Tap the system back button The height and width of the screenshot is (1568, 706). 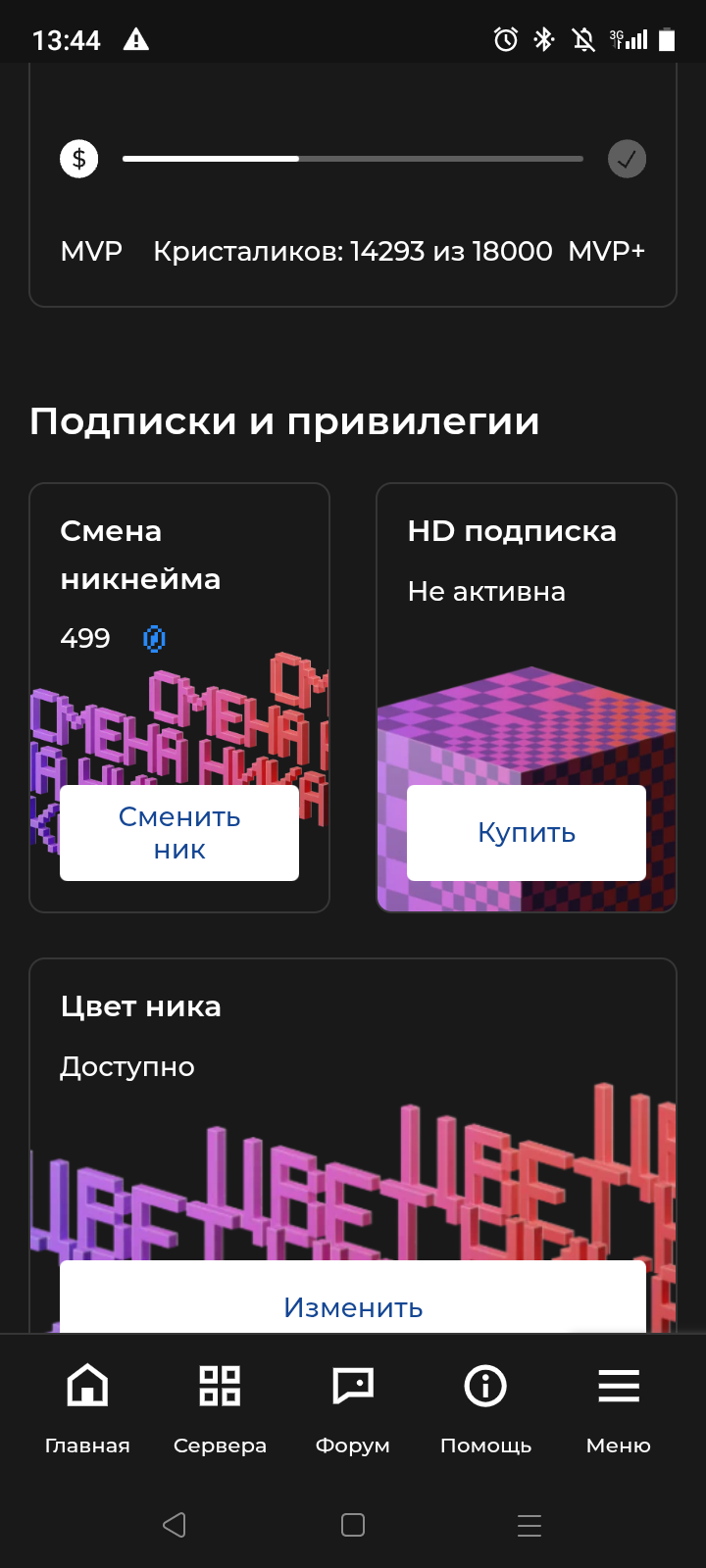tap(175, 1525)
